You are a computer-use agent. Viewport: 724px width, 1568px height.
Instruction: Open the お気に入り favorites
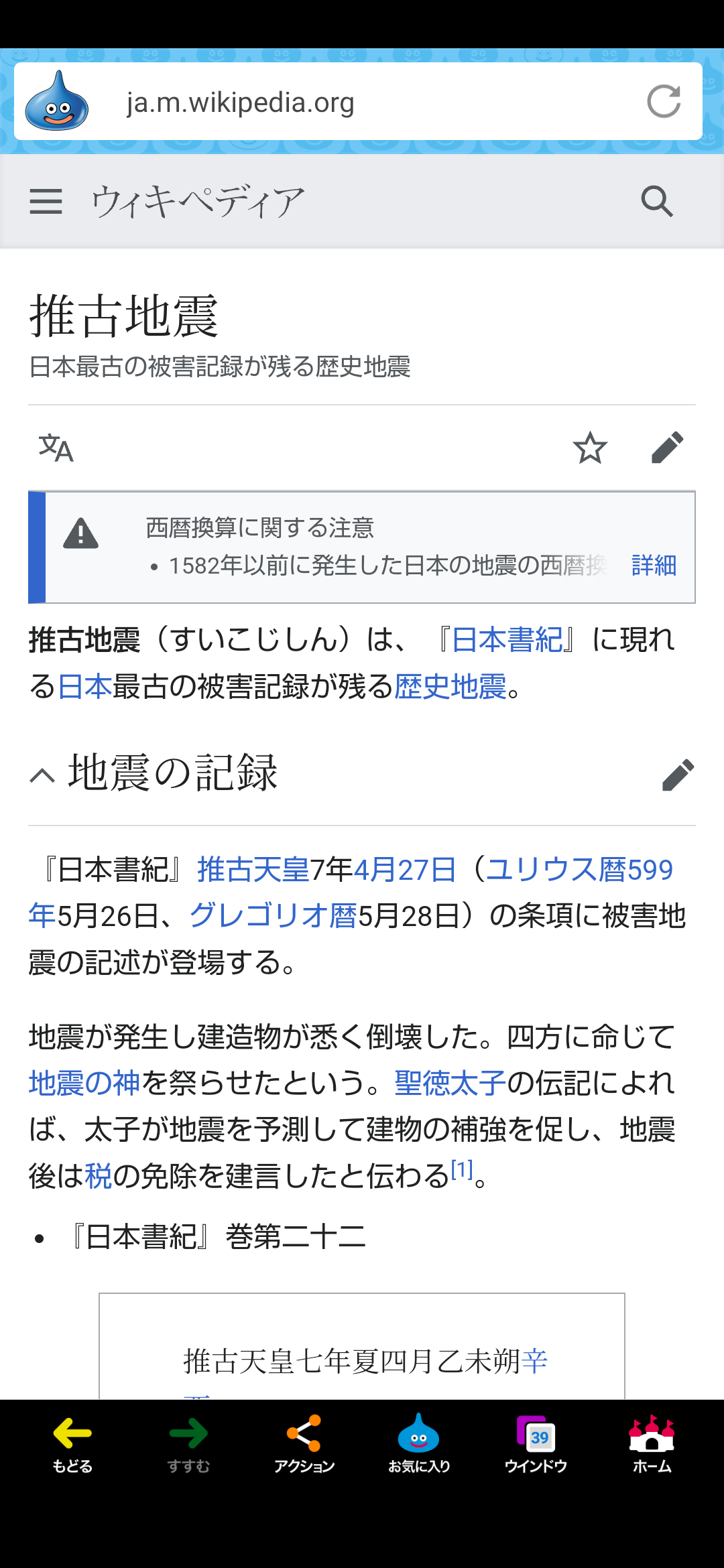[419, 1444]
